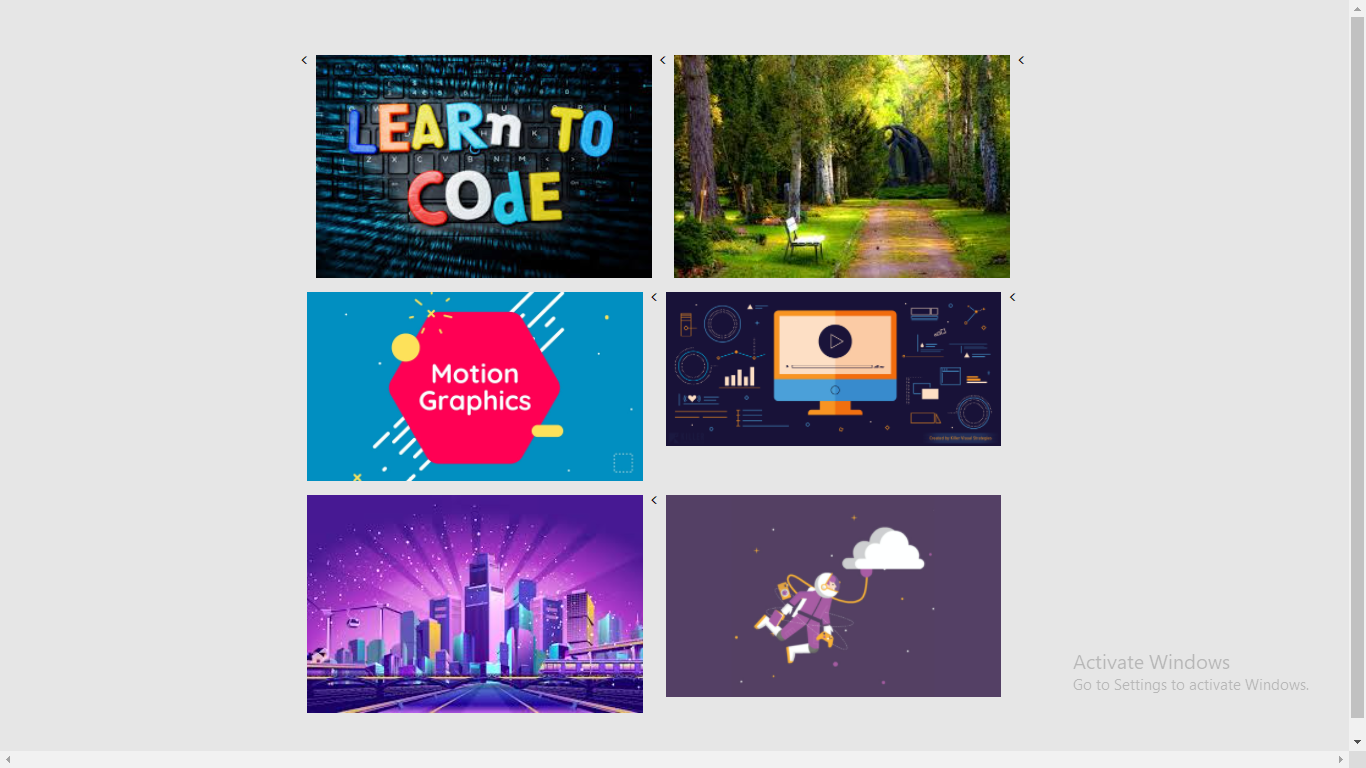
Task: Open the forest path photo
Action: [841, 166]
